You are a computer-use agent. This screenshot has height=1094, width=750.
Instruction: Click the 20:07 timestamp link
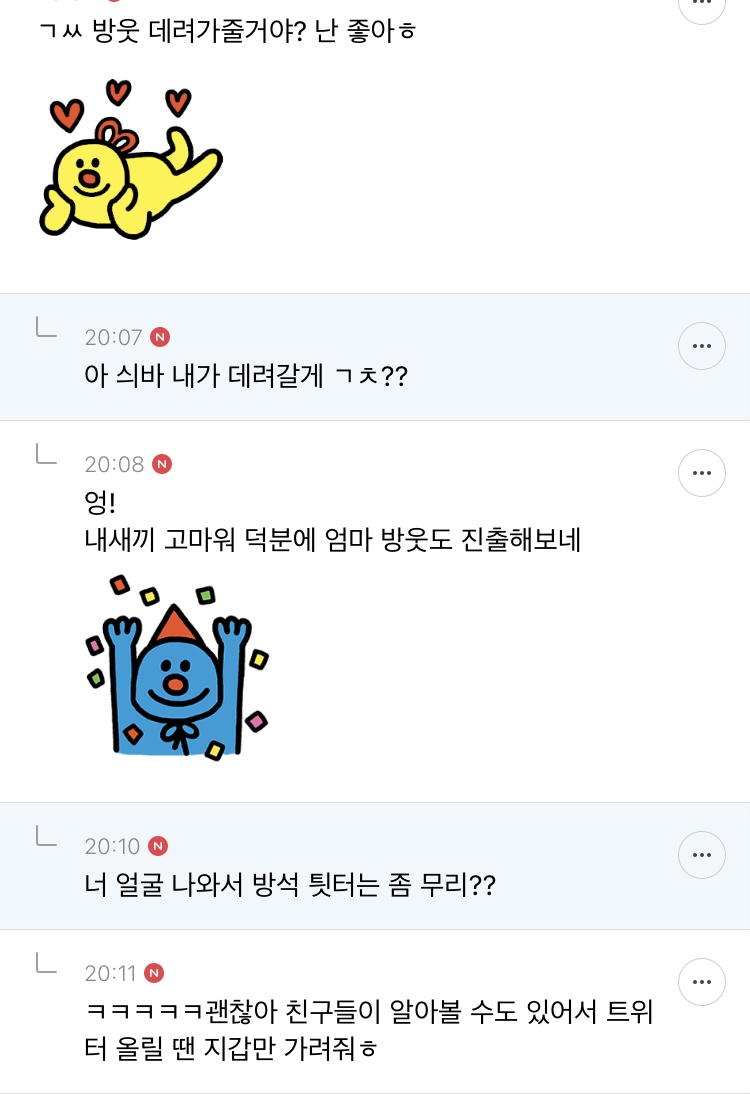(113, 338)
